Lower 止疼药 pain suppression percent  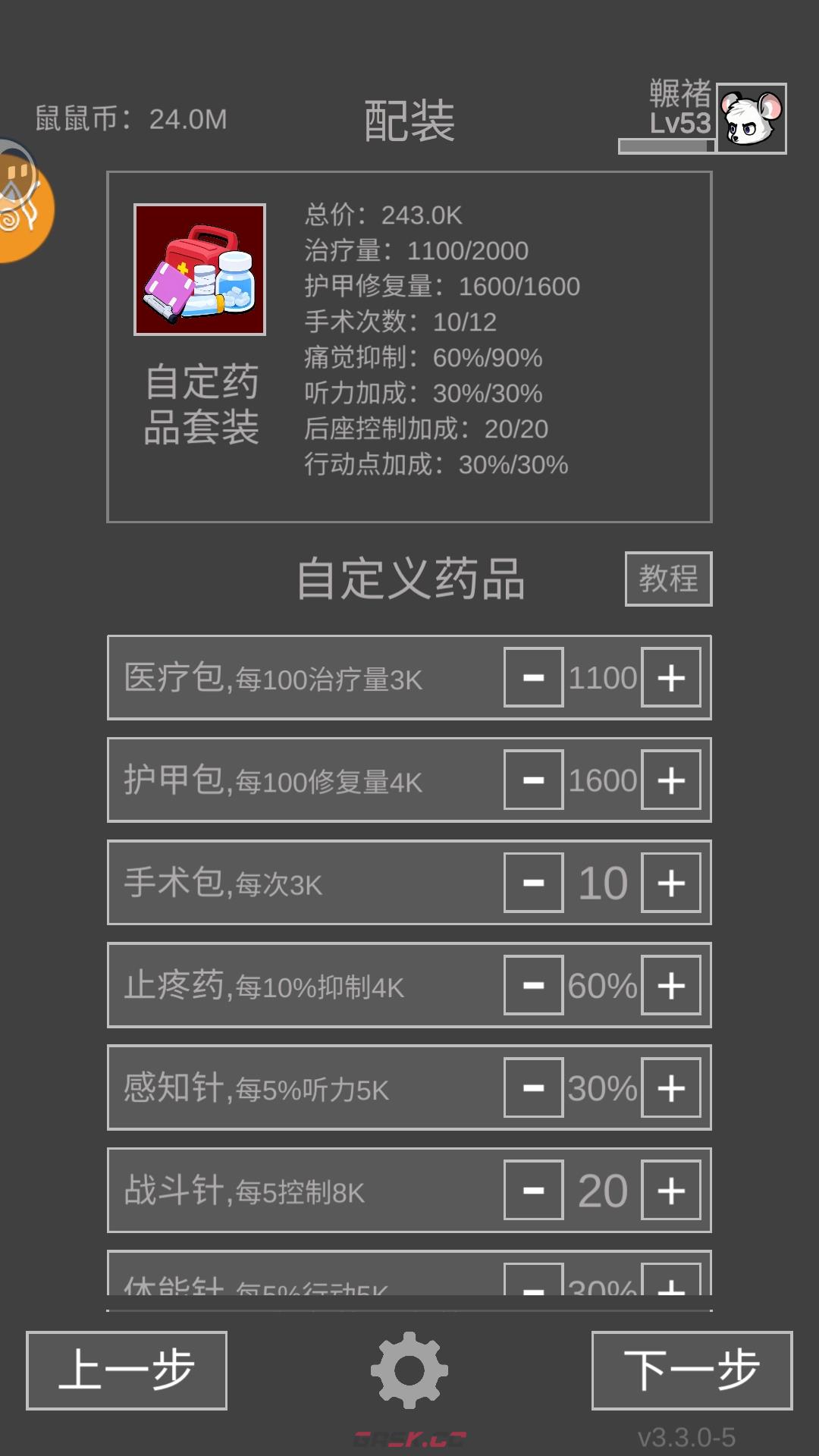(x=533, y=985)
